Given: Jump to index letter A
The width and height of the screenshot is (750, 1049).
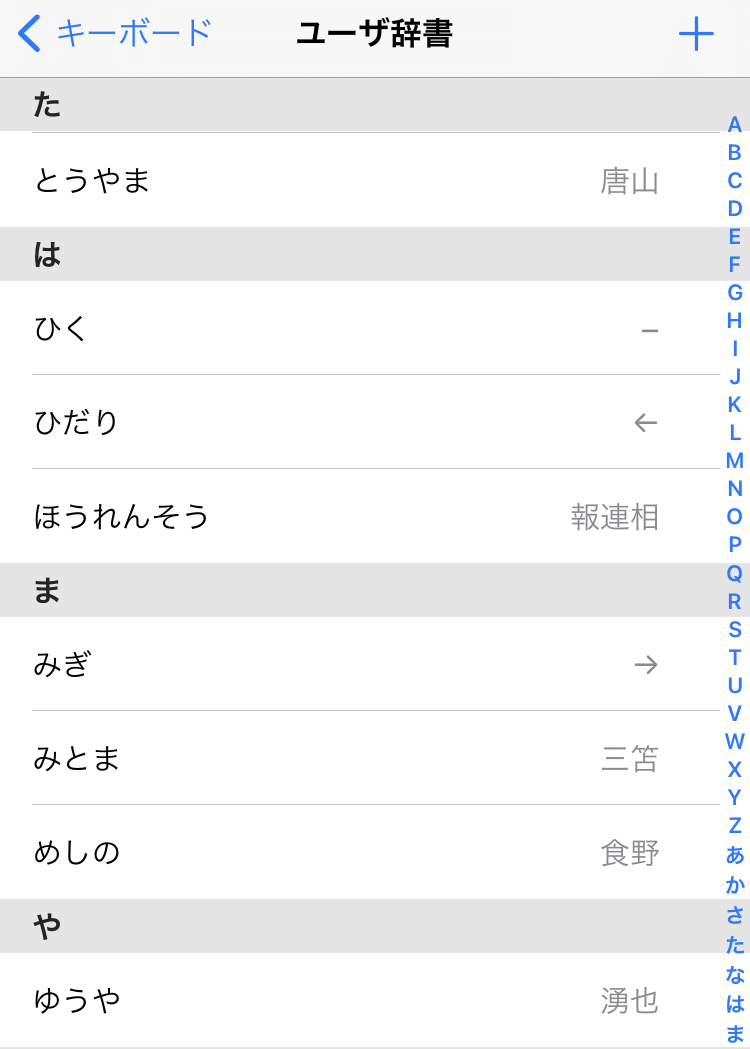Looking at the screenshot, I should pyautogui.click(x=735, y=125).
